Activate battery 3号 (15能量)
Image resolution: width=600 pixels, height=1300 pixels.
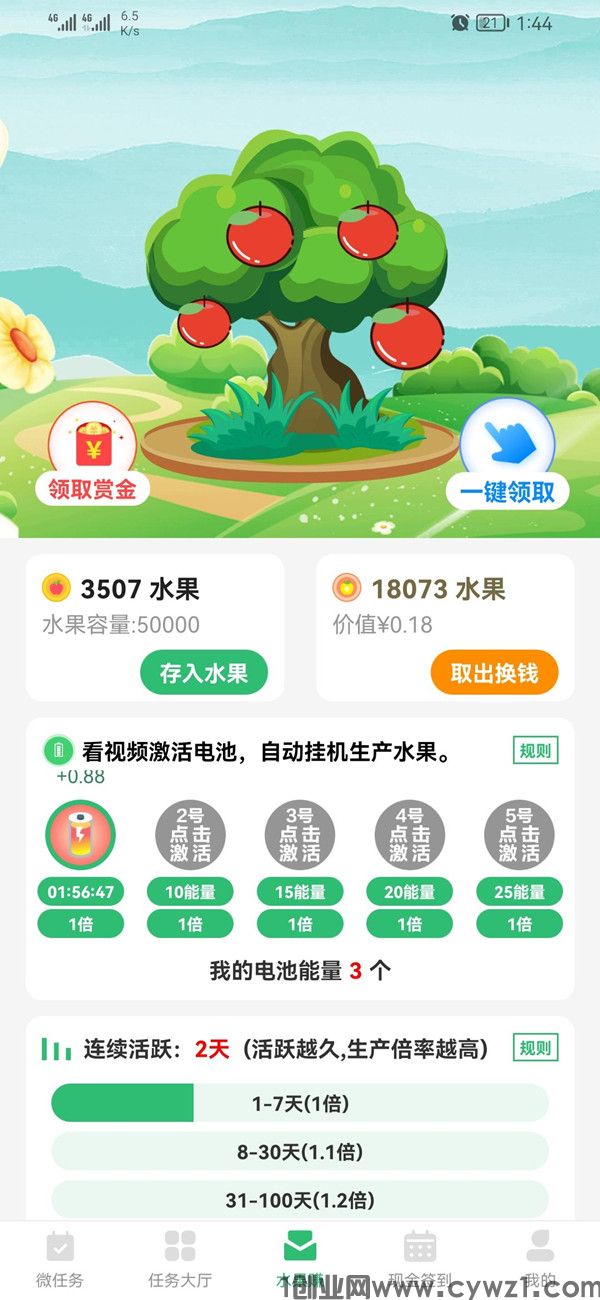(300, 835)
